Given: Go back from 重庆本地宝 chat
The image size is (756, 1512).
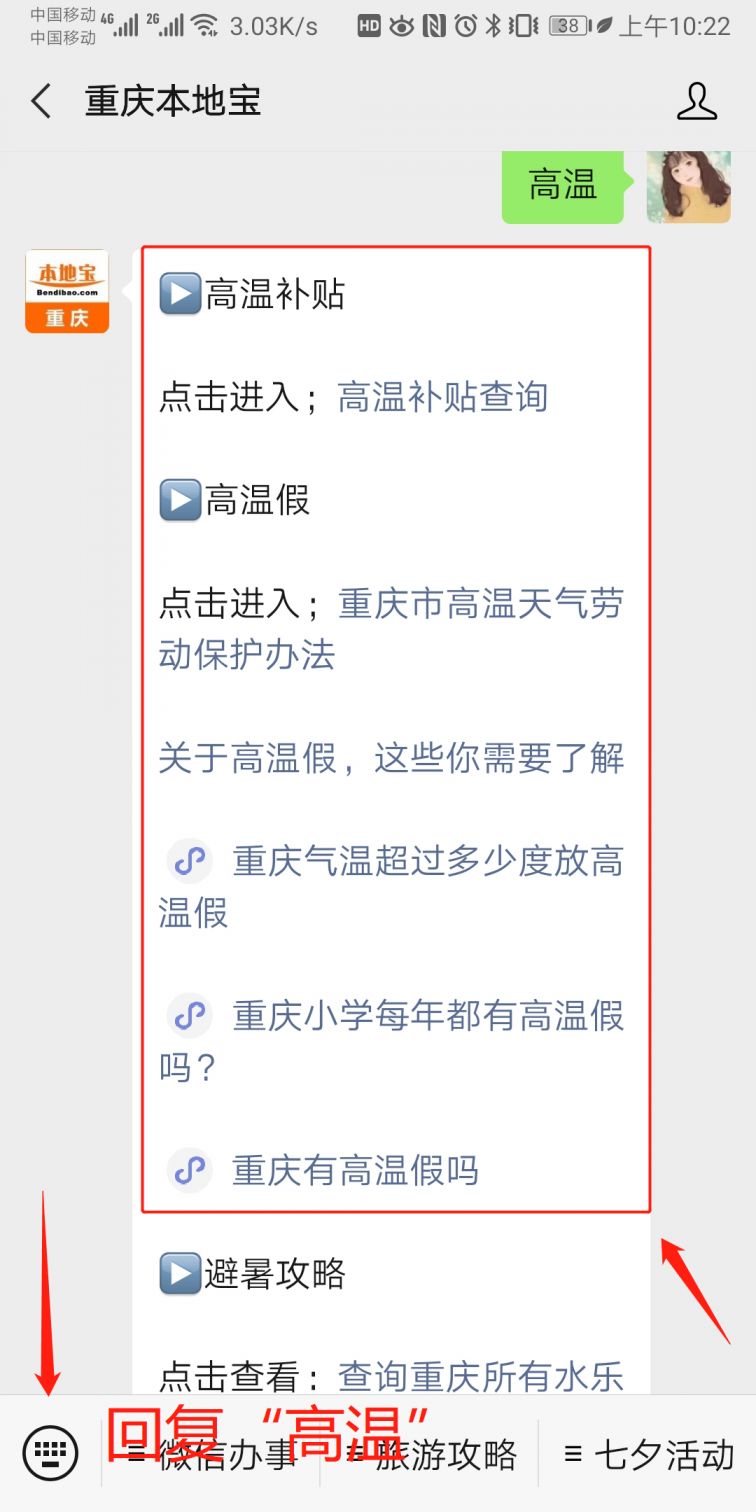Looking at the screenshot, I should coord(41,102).
